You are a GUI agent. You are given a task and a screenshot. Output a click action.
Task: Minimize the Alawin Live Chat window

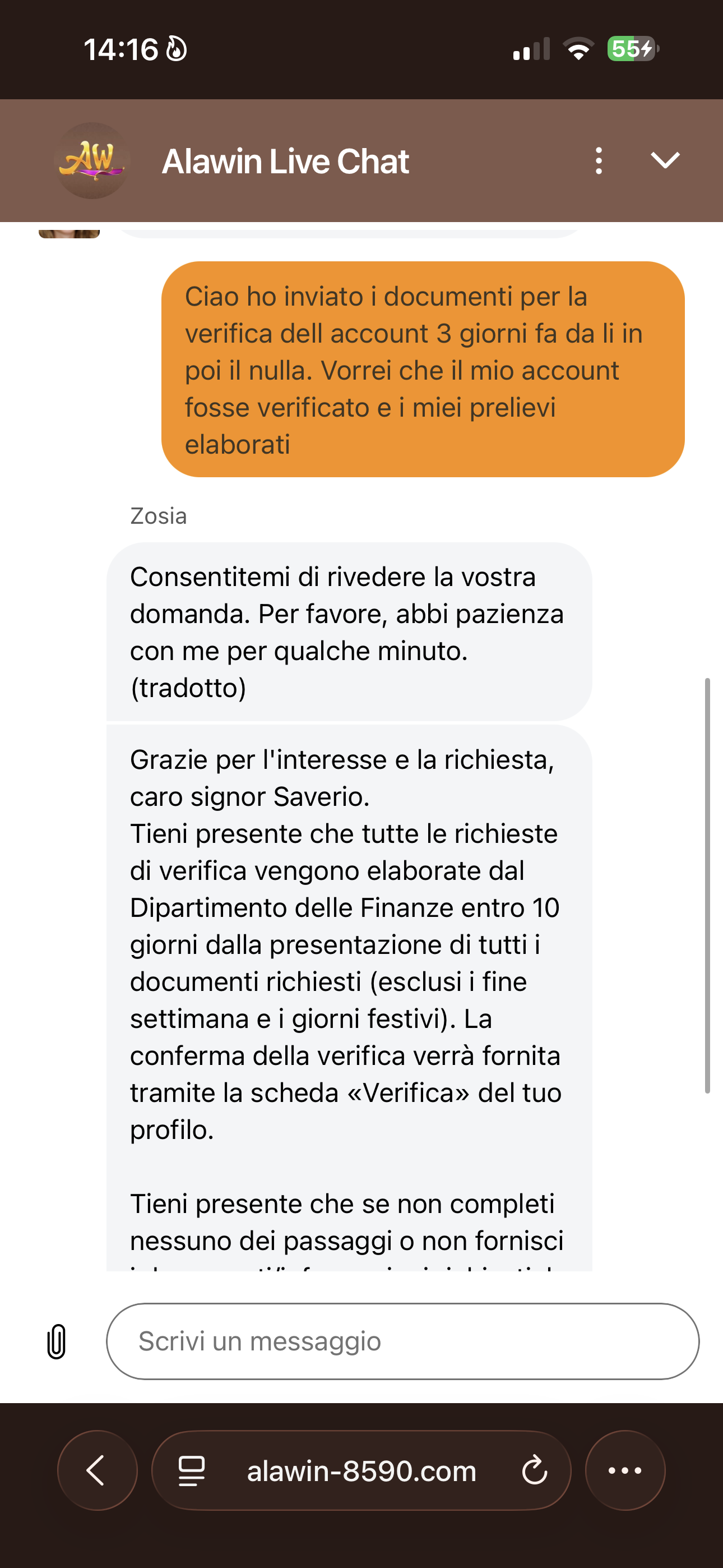665,161
